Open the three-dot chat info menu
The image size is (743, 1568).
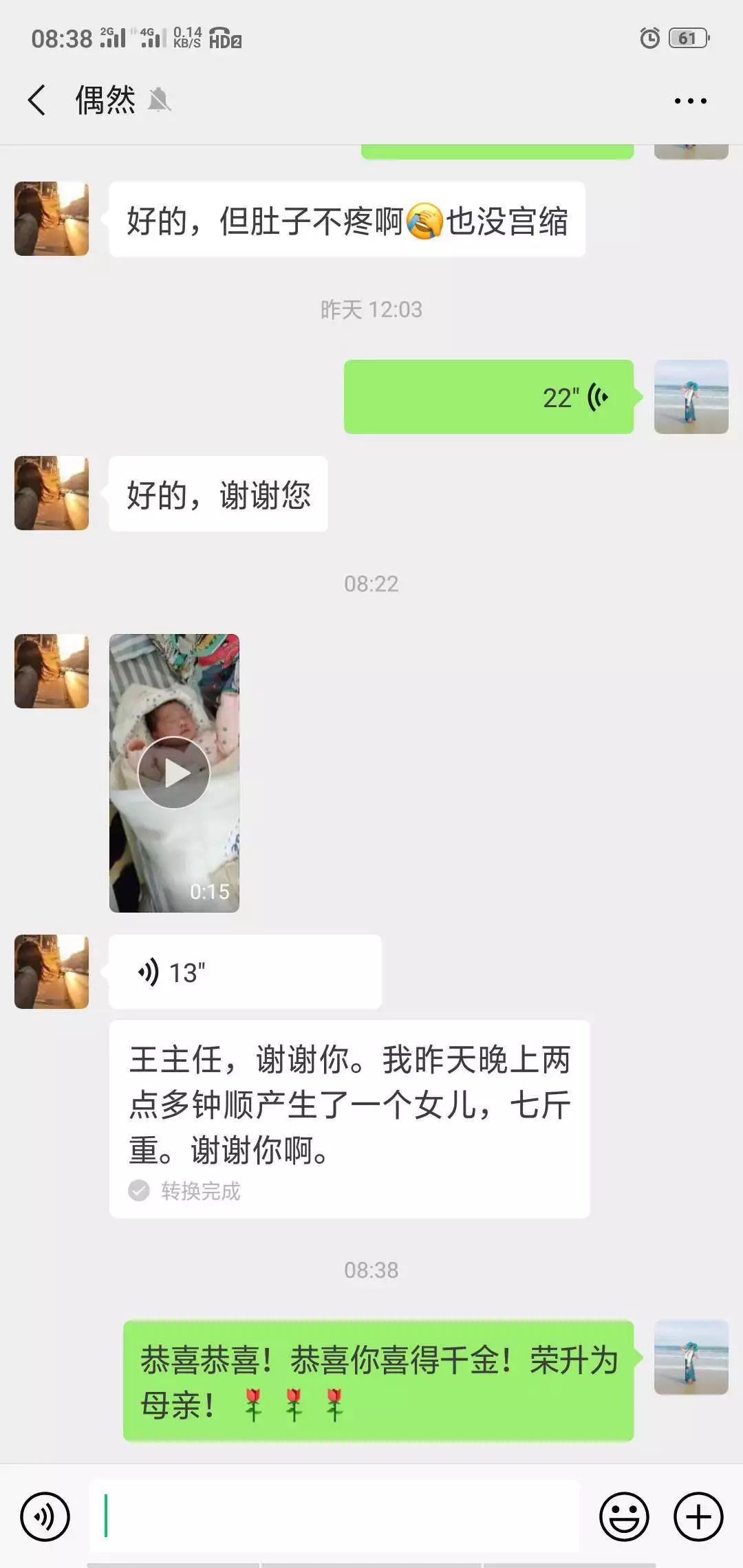coord(690,101)
